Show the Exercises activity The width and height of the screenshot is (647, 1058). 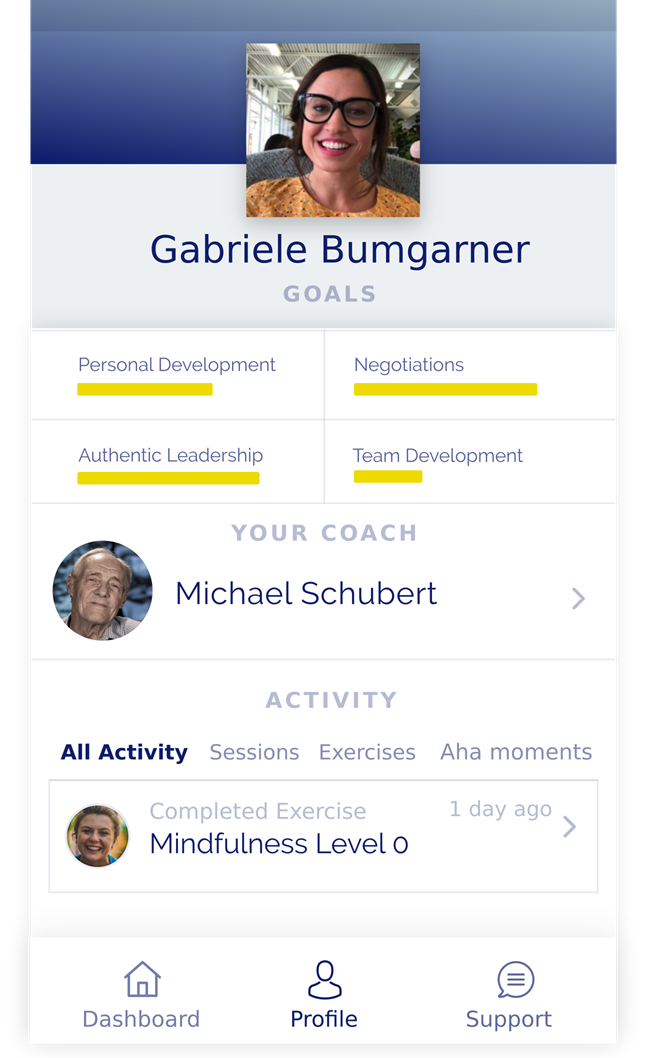coord(367,752)
